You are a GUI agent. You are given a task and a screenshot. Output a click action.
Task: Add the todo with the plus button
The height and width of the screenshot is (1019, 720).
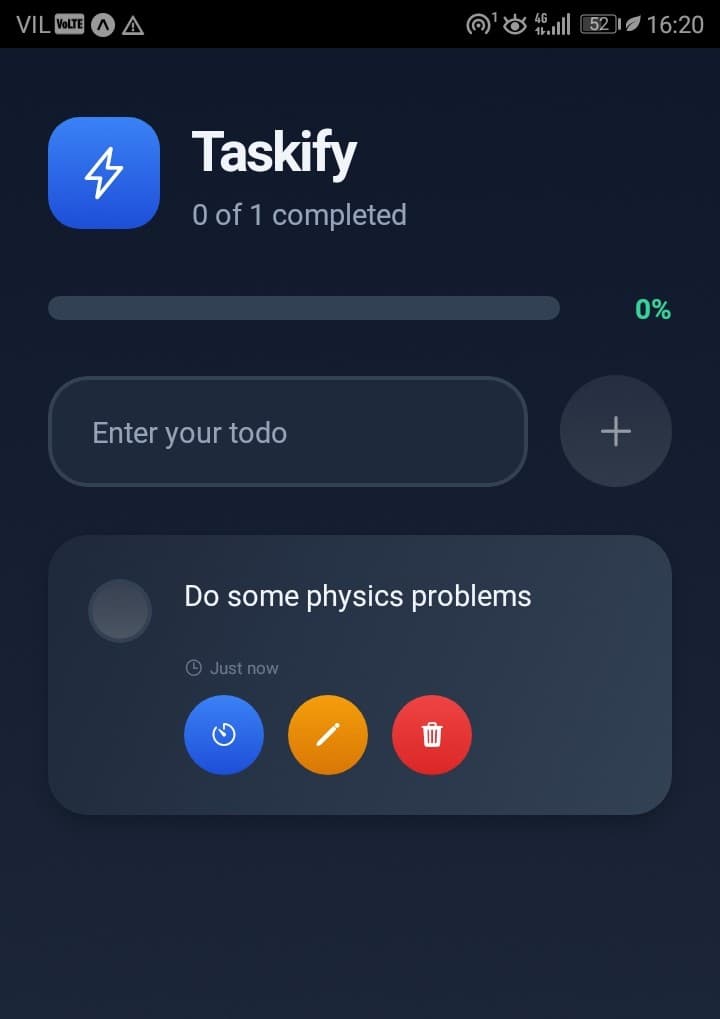pyautogui.click(x=615, y=431)
